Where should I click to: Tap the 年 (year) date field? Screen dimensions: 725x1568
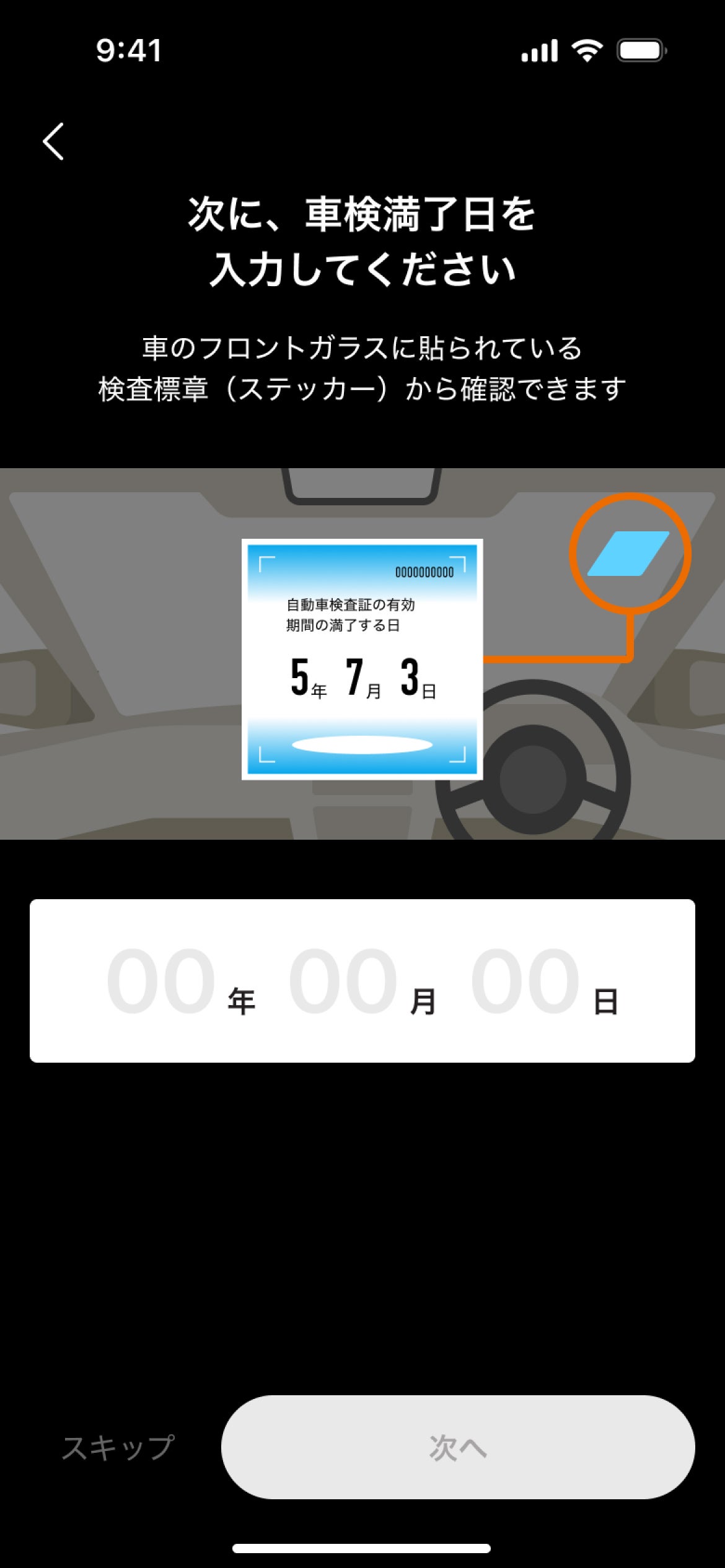[x=161, y=982]
